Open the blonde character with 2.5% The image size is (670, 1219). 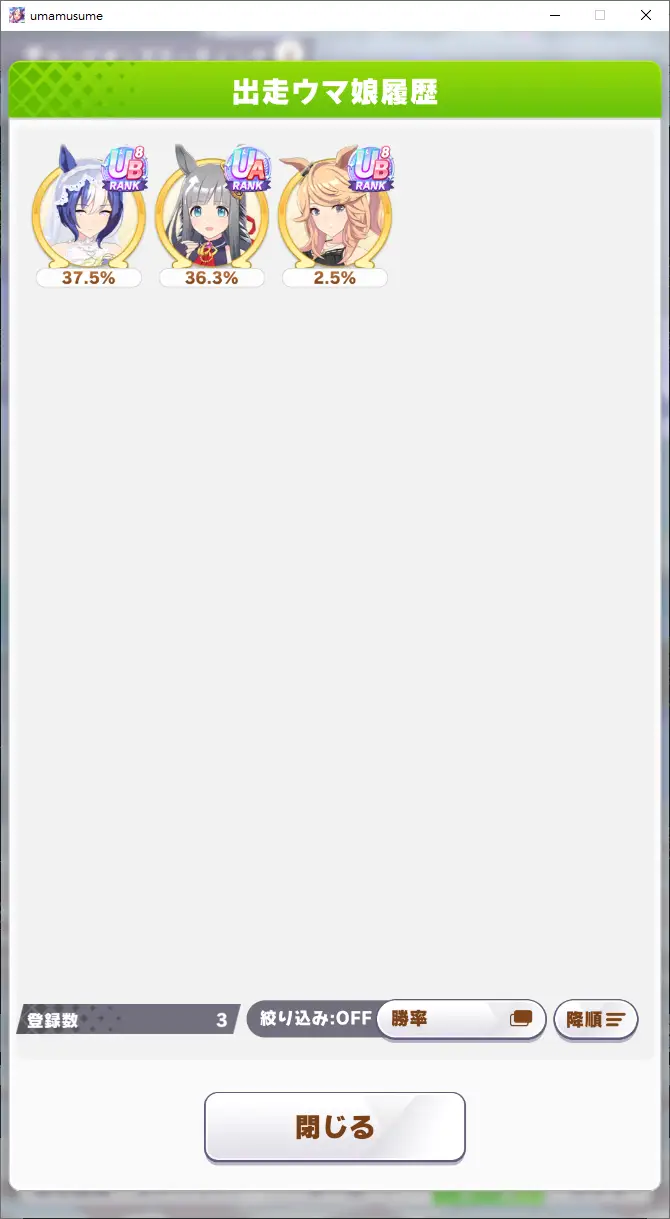coord(335,214)
